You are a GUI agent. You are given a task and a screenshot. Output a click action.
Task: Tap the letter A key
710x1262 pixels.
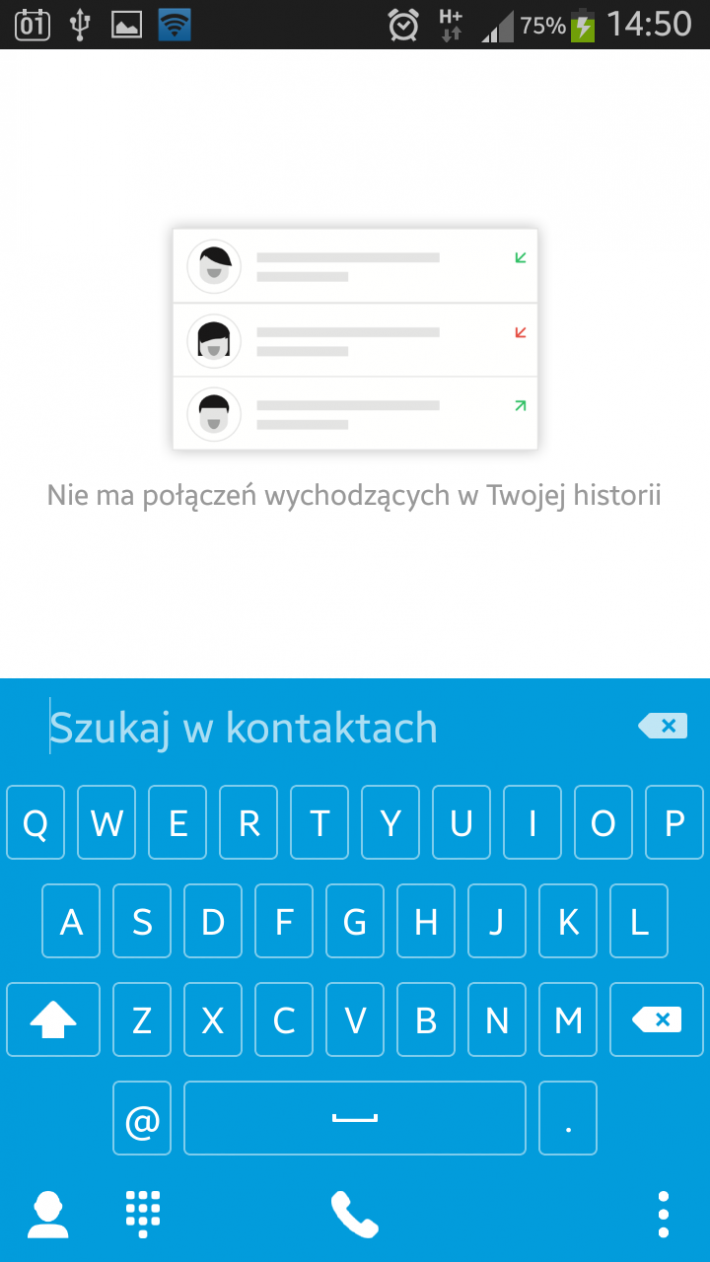coord(71,921)
